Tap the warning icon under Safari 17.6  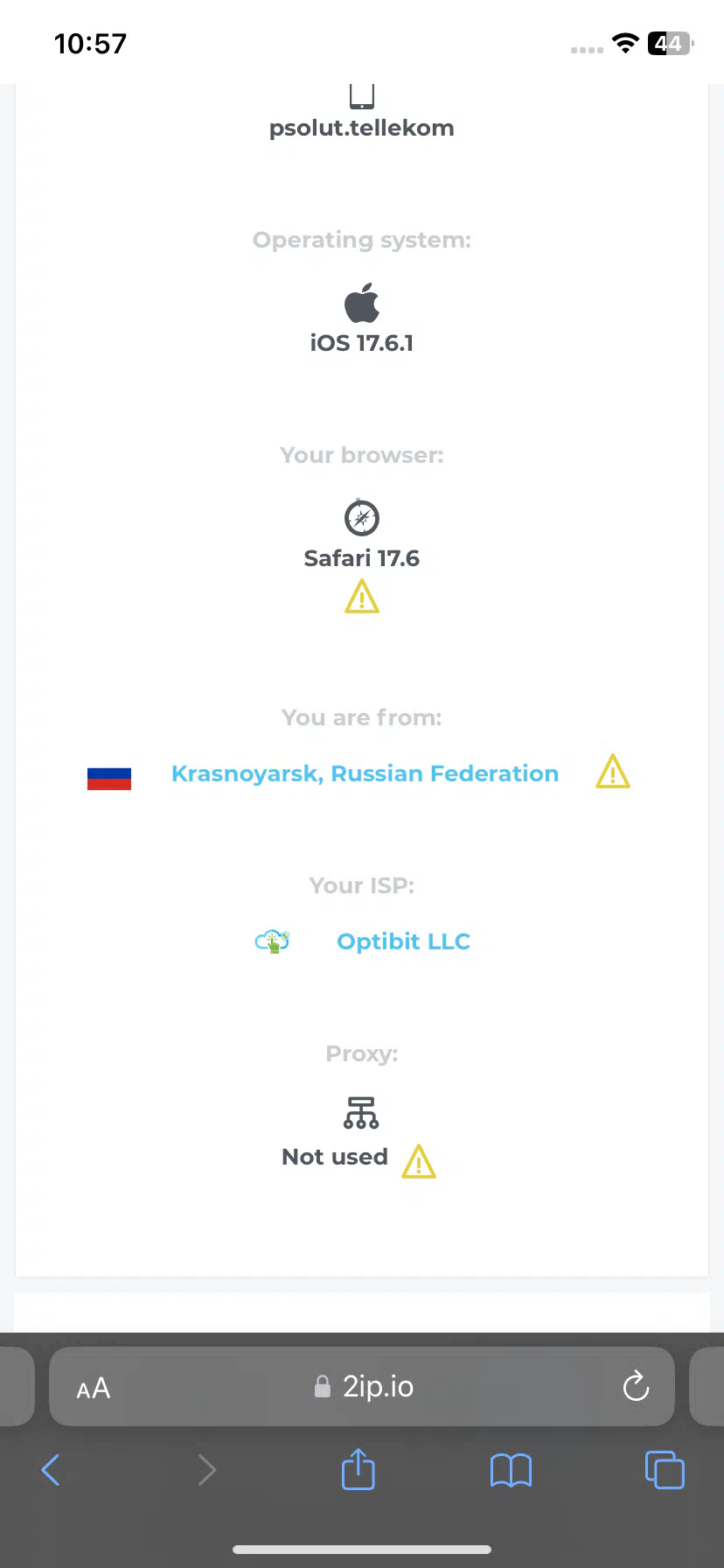click(362, 598)
